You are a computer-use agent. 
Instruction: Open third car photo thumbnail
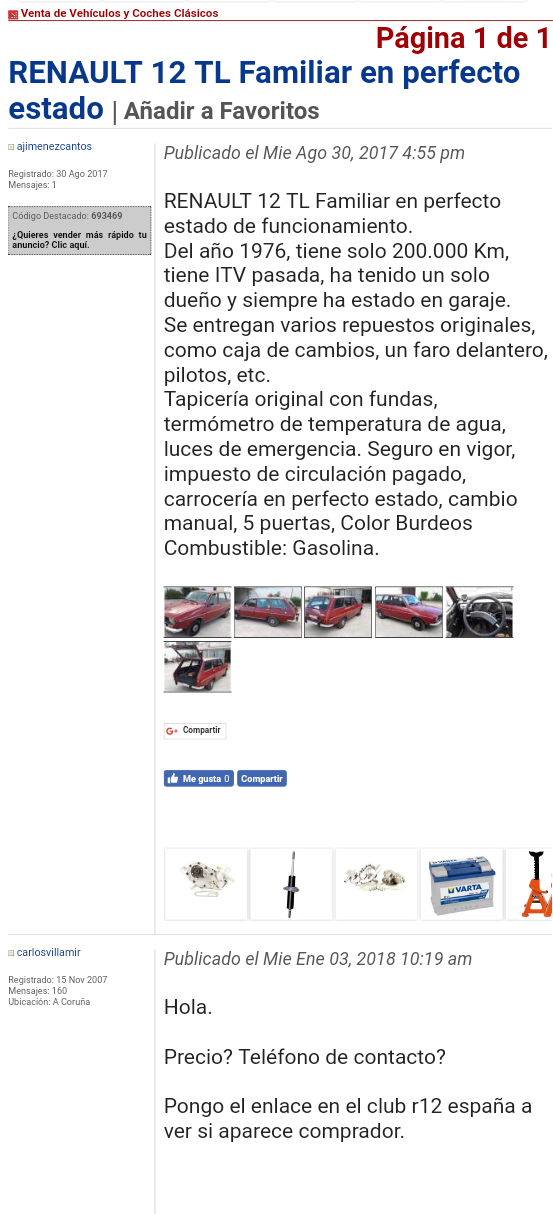(x=338, y=612)
